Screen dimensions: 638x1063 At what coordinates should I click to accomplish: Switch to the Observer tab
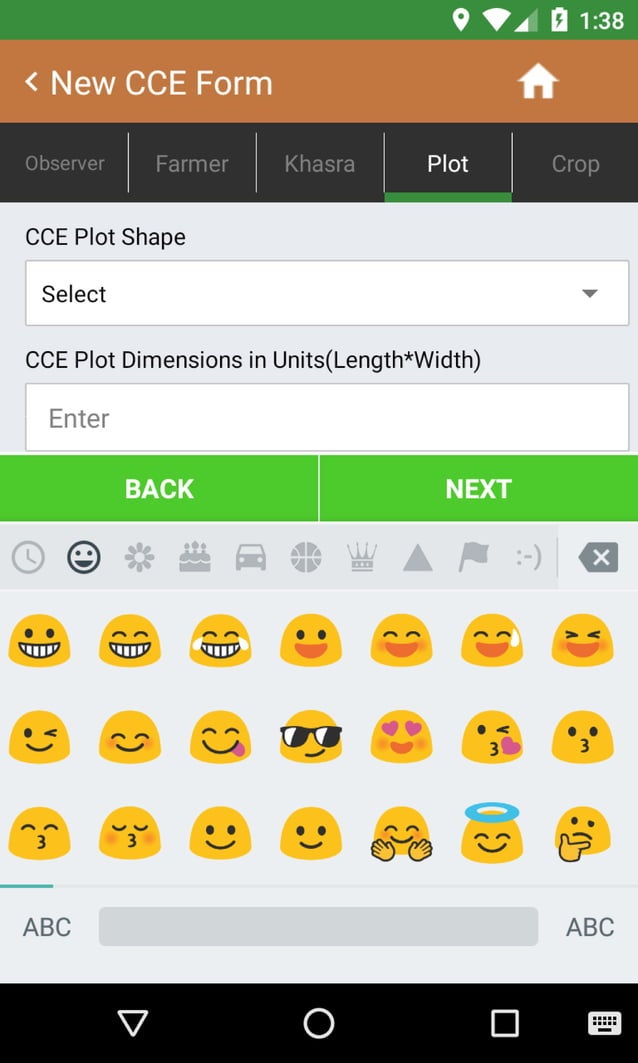tap(64, 163)
